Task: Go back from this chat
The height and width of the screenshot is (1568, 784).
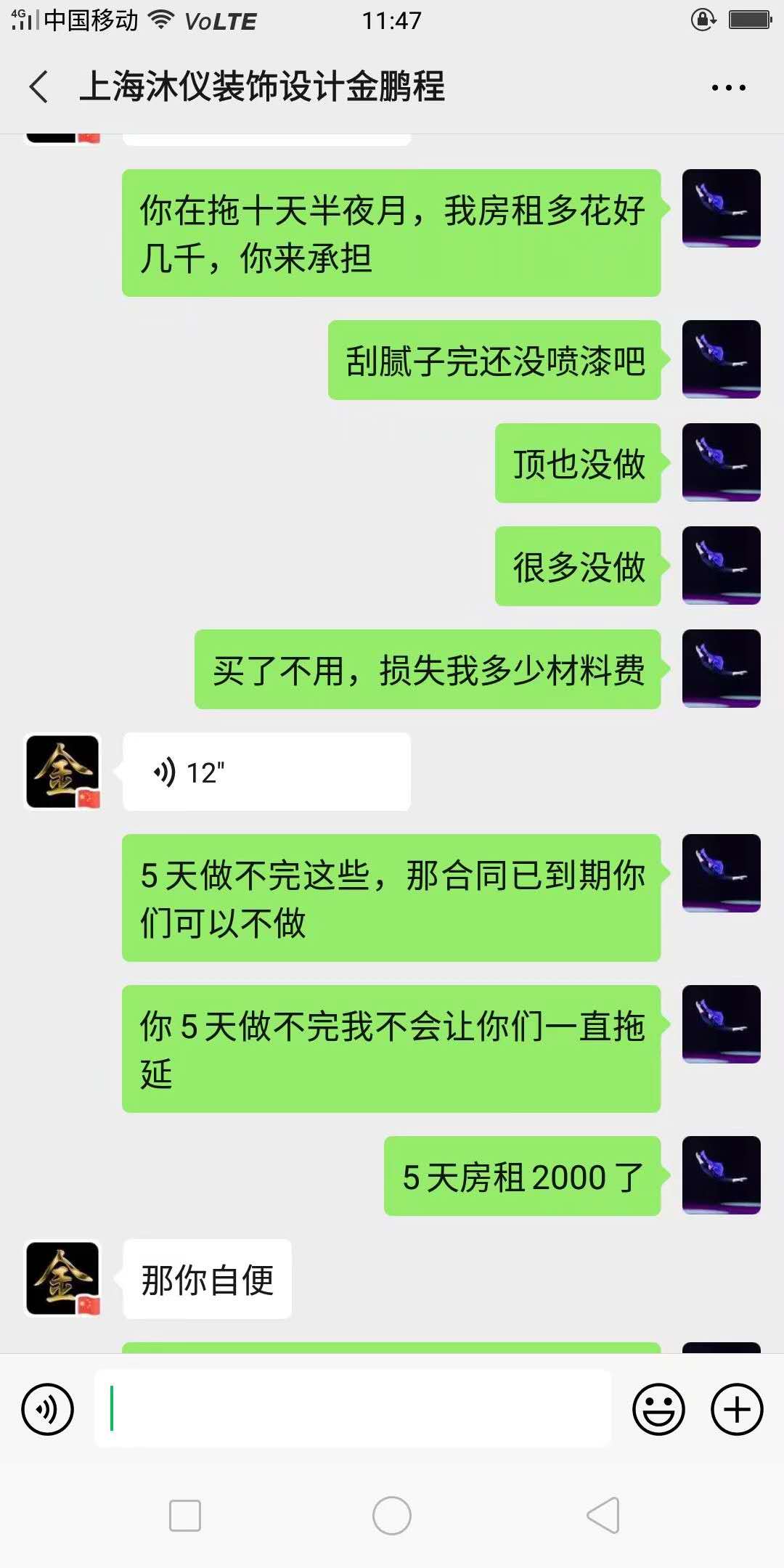Action: (x=39, y=87)
